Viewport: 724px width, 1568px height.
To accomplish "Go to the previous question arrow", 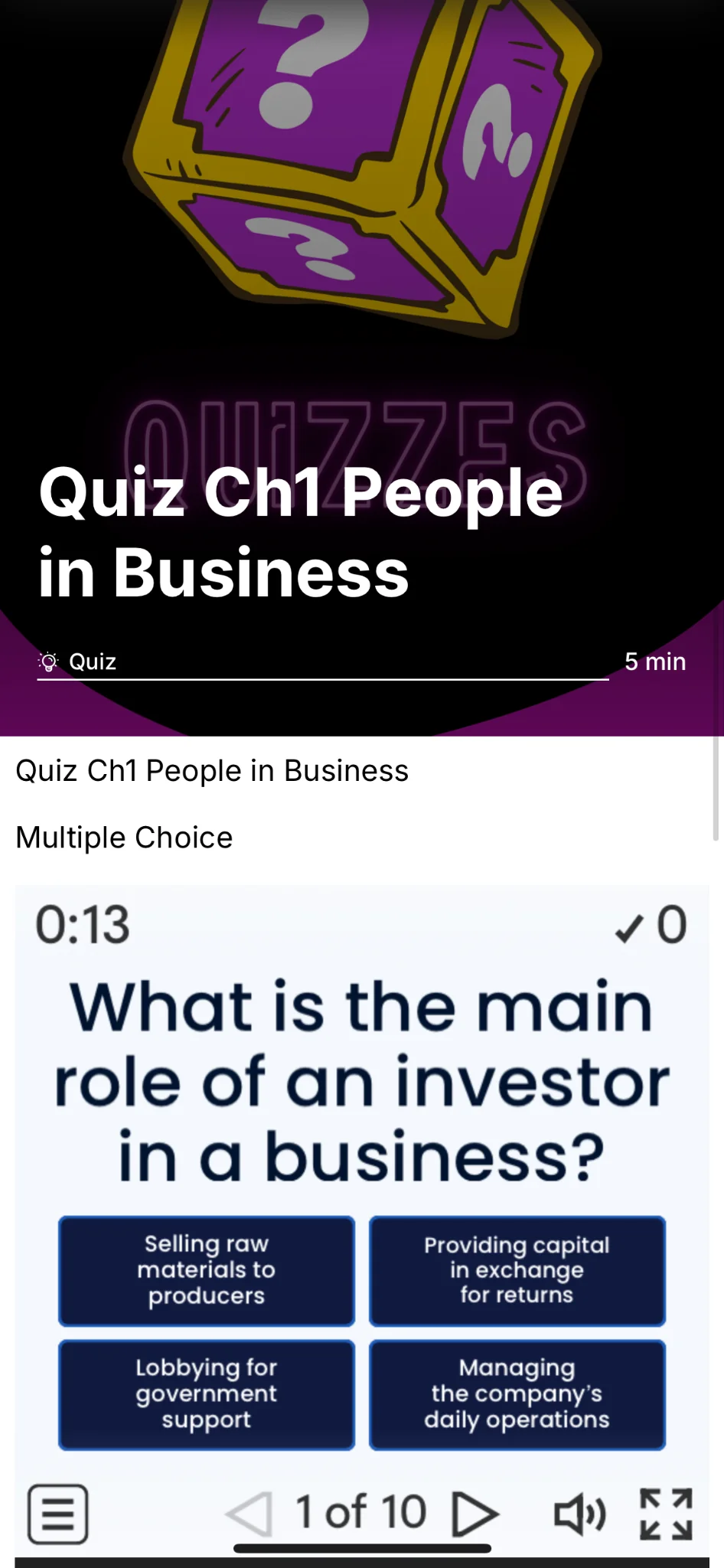I will point(250,1514).
